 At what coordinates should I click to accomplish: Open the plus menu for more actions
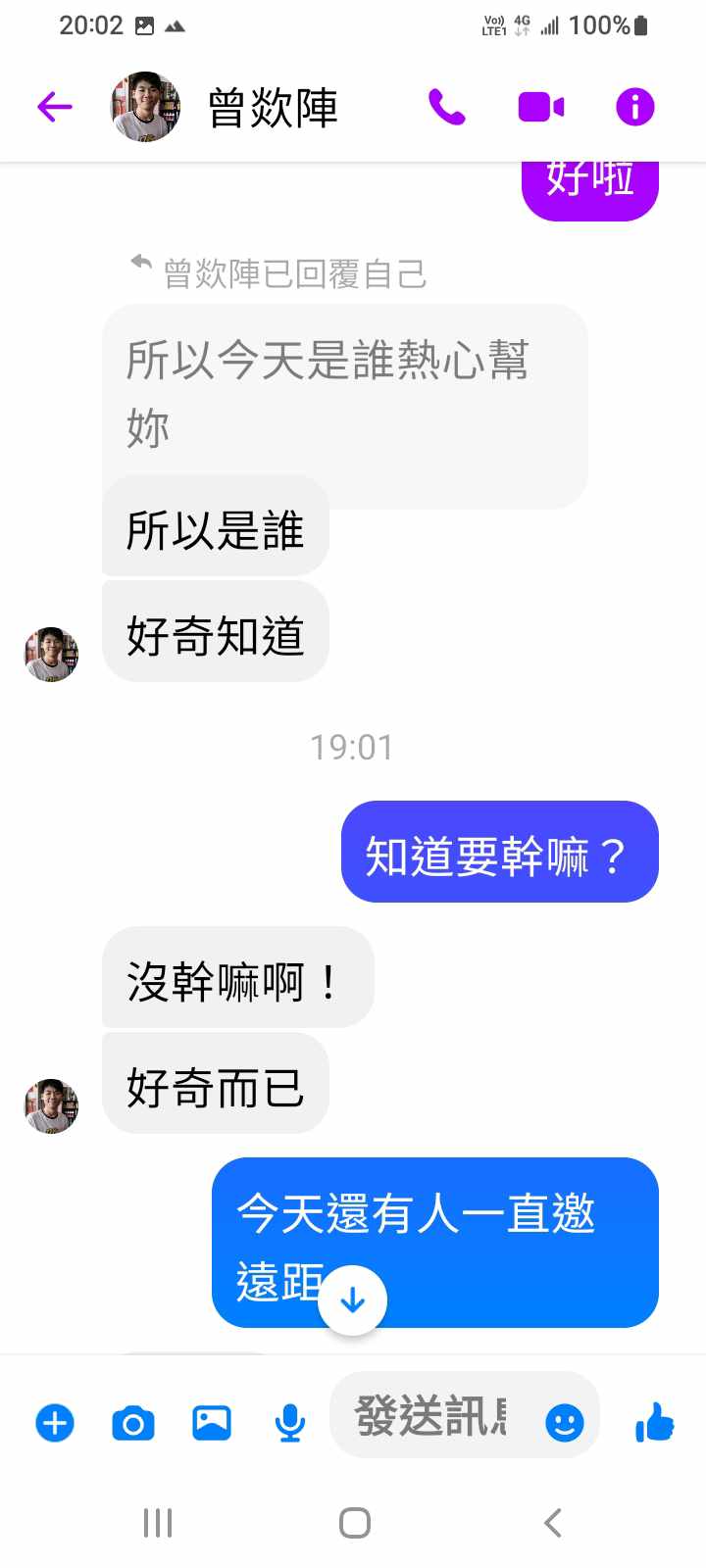55,1422
